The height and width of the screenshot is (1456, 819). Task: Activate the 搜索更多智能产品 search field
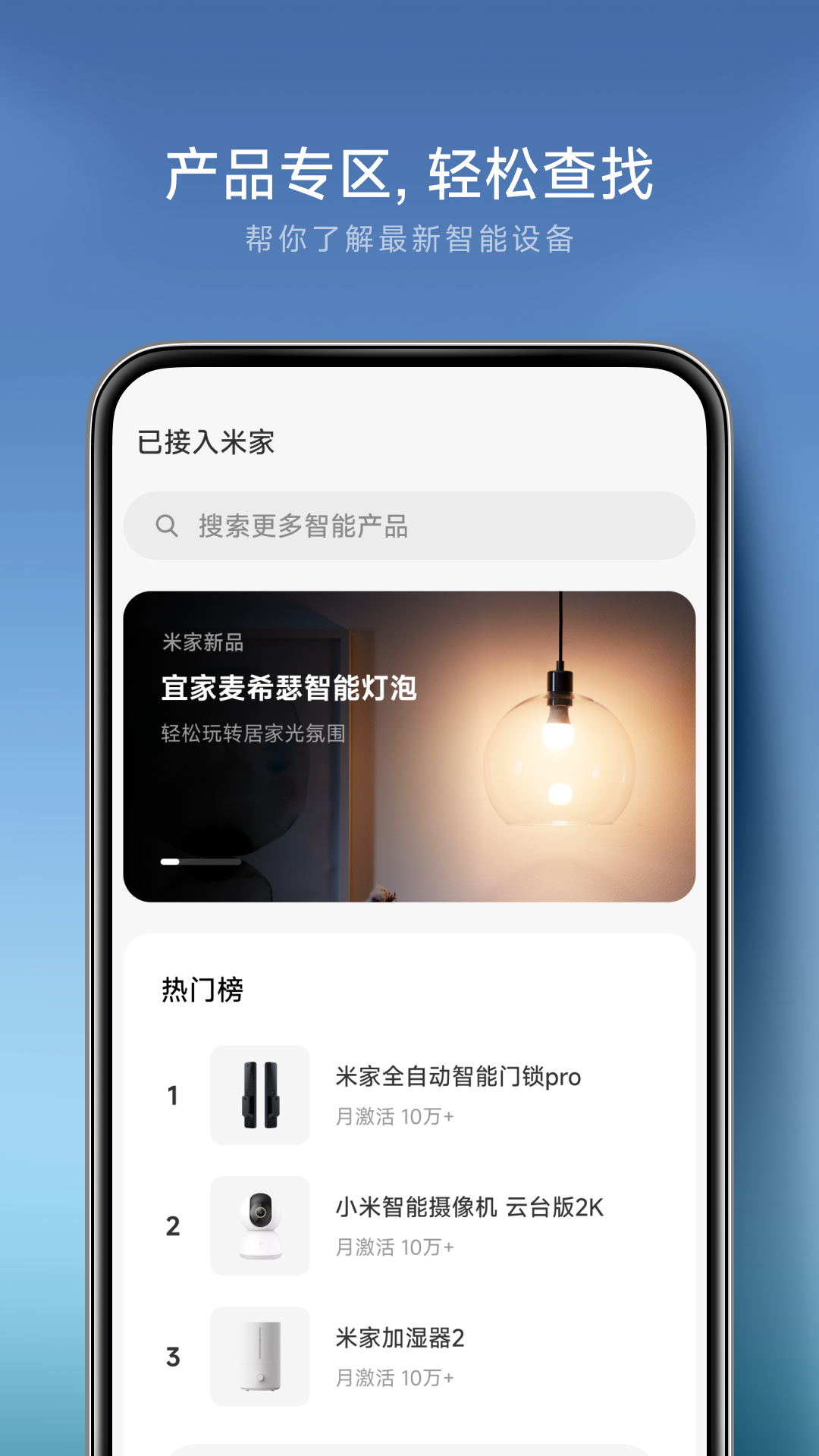[409, 526]
